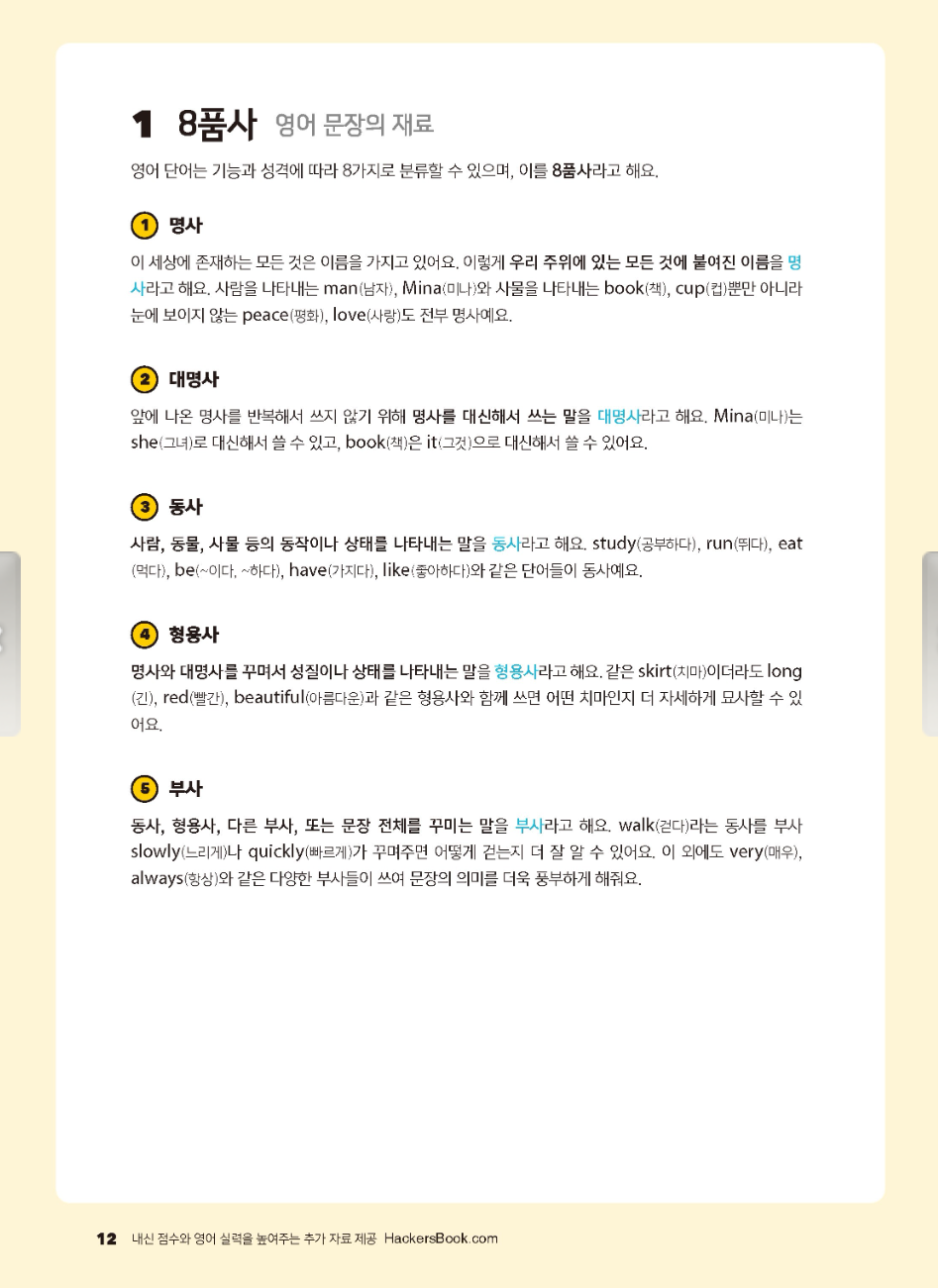Screen dimensions: 938x1288
Task: Go to the next page using right handle
Action: click(929, 644)
